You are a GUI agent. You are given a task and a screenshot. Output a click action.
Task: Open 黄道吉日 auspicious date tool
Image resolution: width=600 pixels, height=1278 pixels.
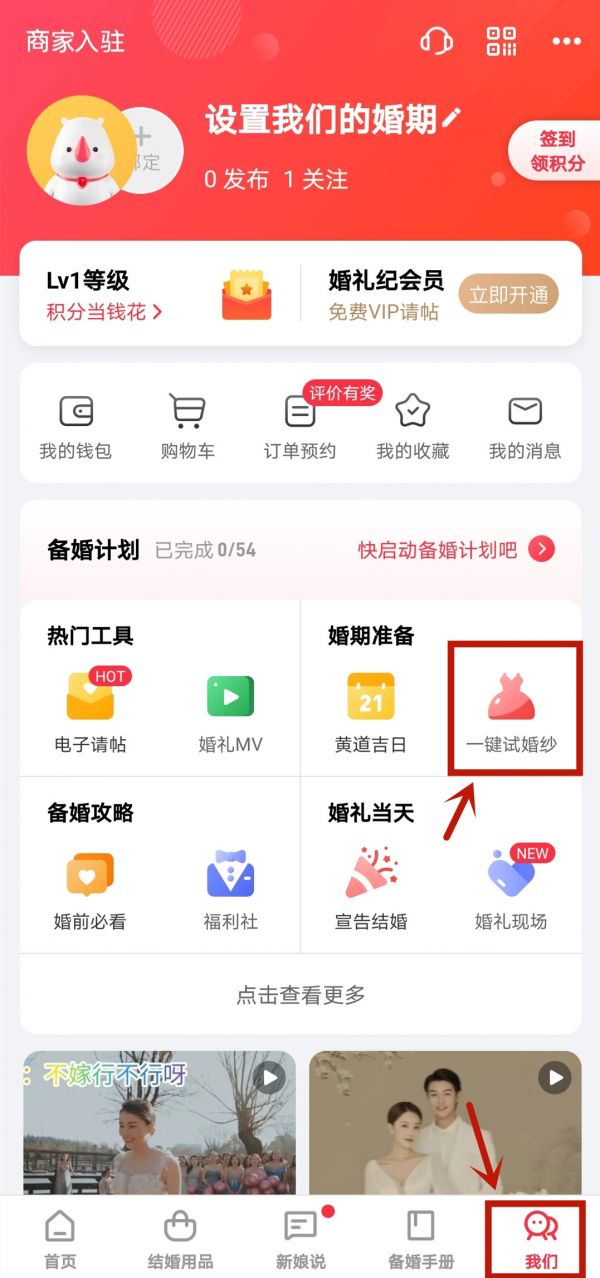coord(371,710)
